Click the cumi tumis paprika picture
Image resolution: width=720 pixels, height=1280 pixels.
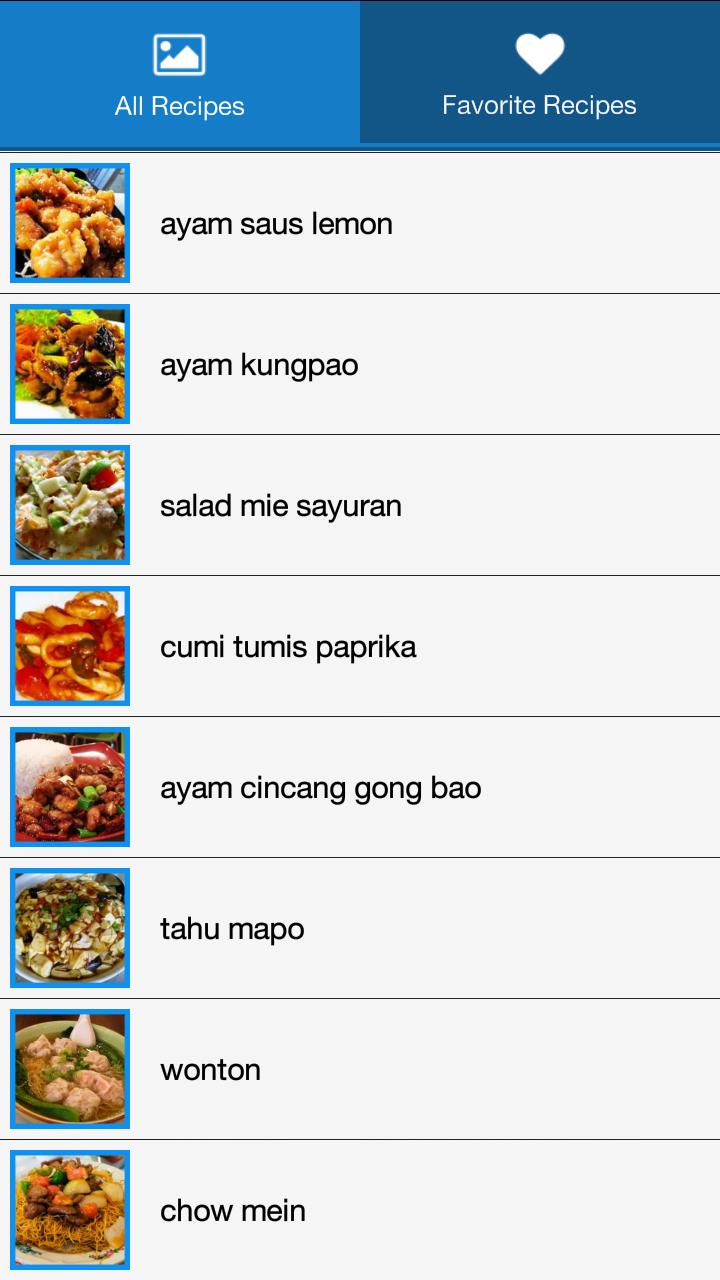[x=69, y=645]
